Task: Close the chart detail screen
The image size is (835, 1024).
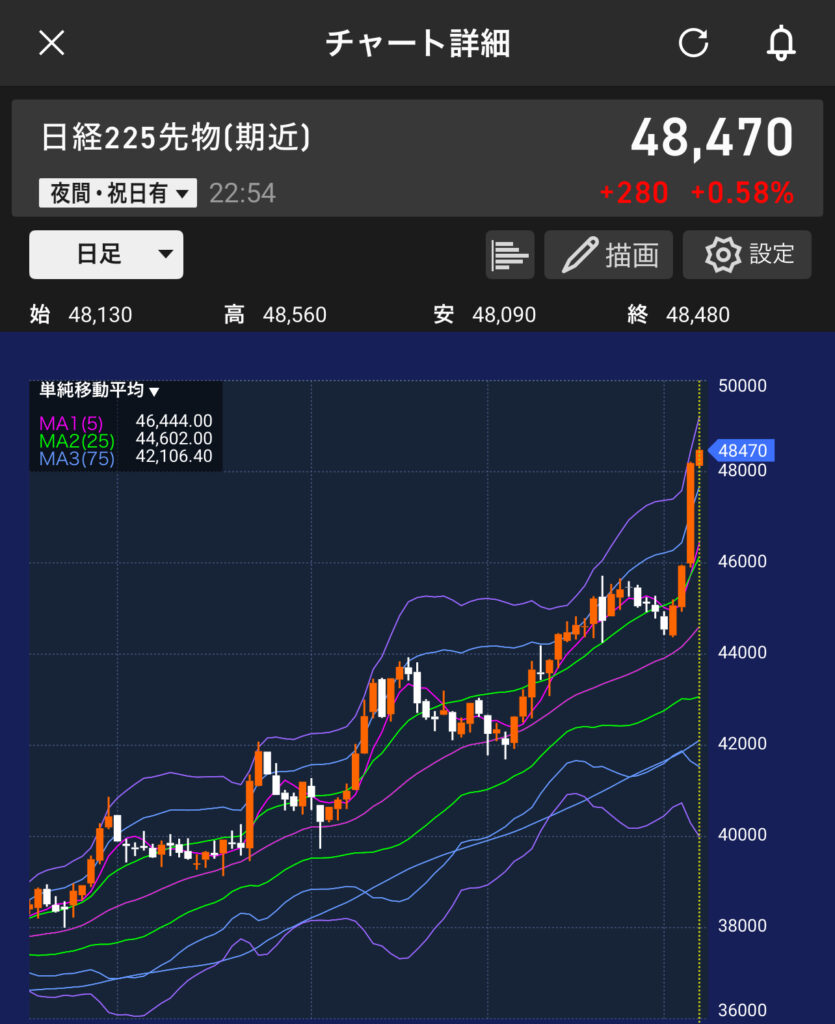Action: 51,43
